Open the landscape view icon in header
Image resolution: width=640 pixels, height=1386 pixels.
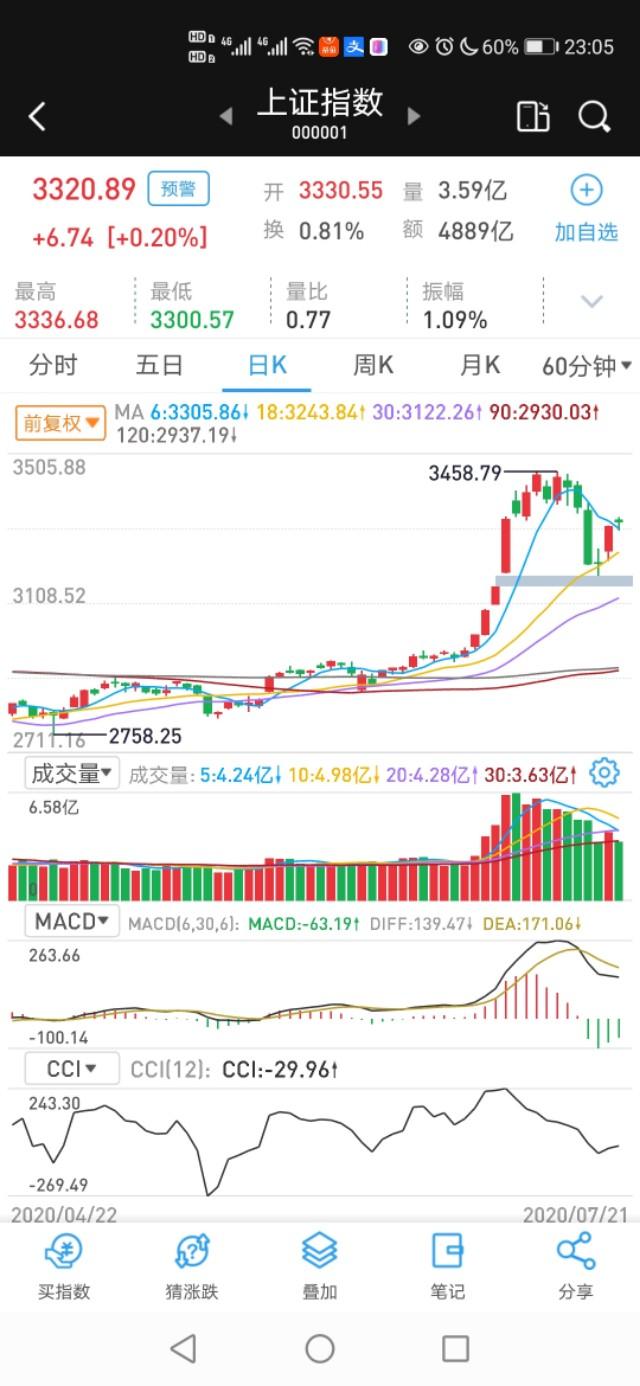(533, 117)
